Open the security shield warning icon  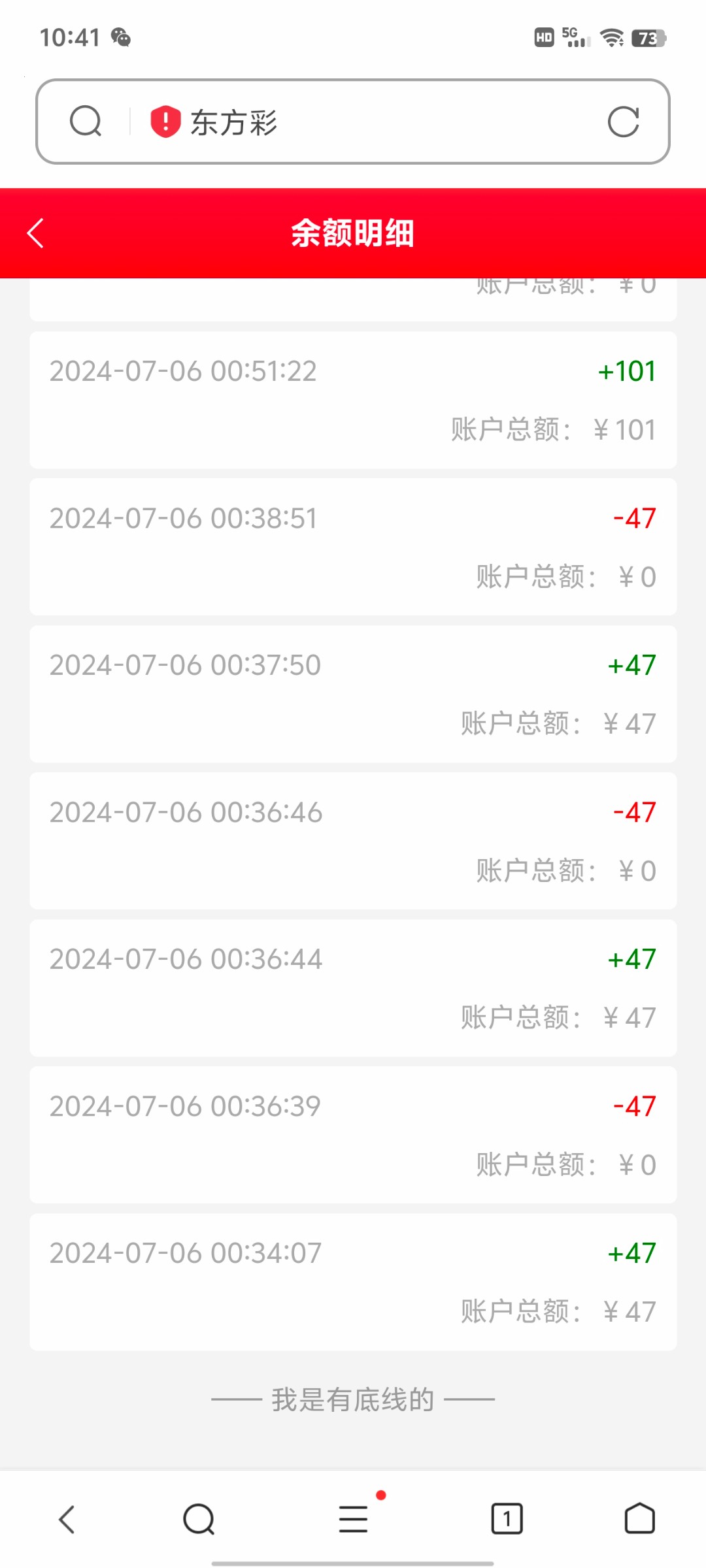(x=163, y=121)
